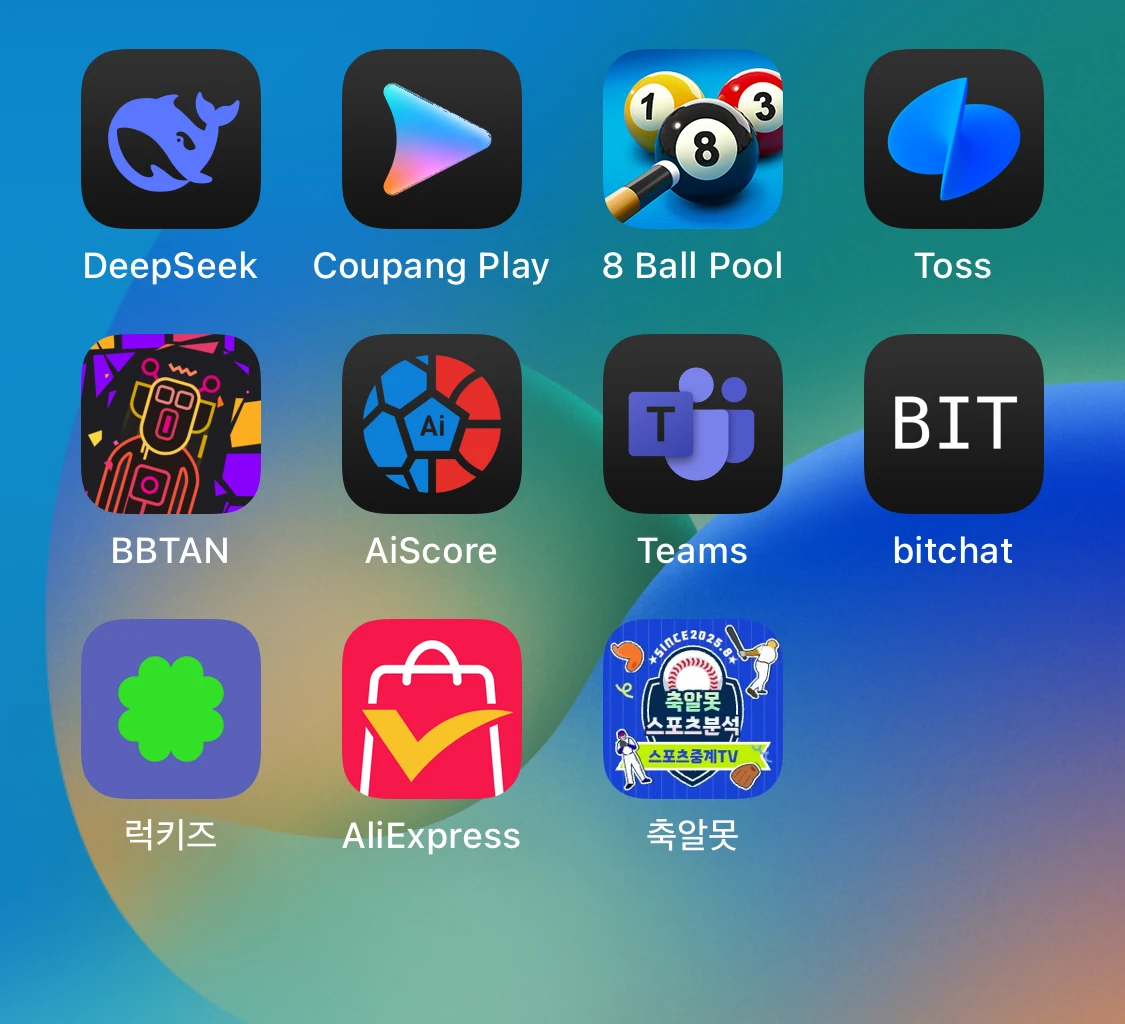Open the 럭키즈 app
Image resolution: width=1125 pixels, height=1024 pixels.
(171, 709)
